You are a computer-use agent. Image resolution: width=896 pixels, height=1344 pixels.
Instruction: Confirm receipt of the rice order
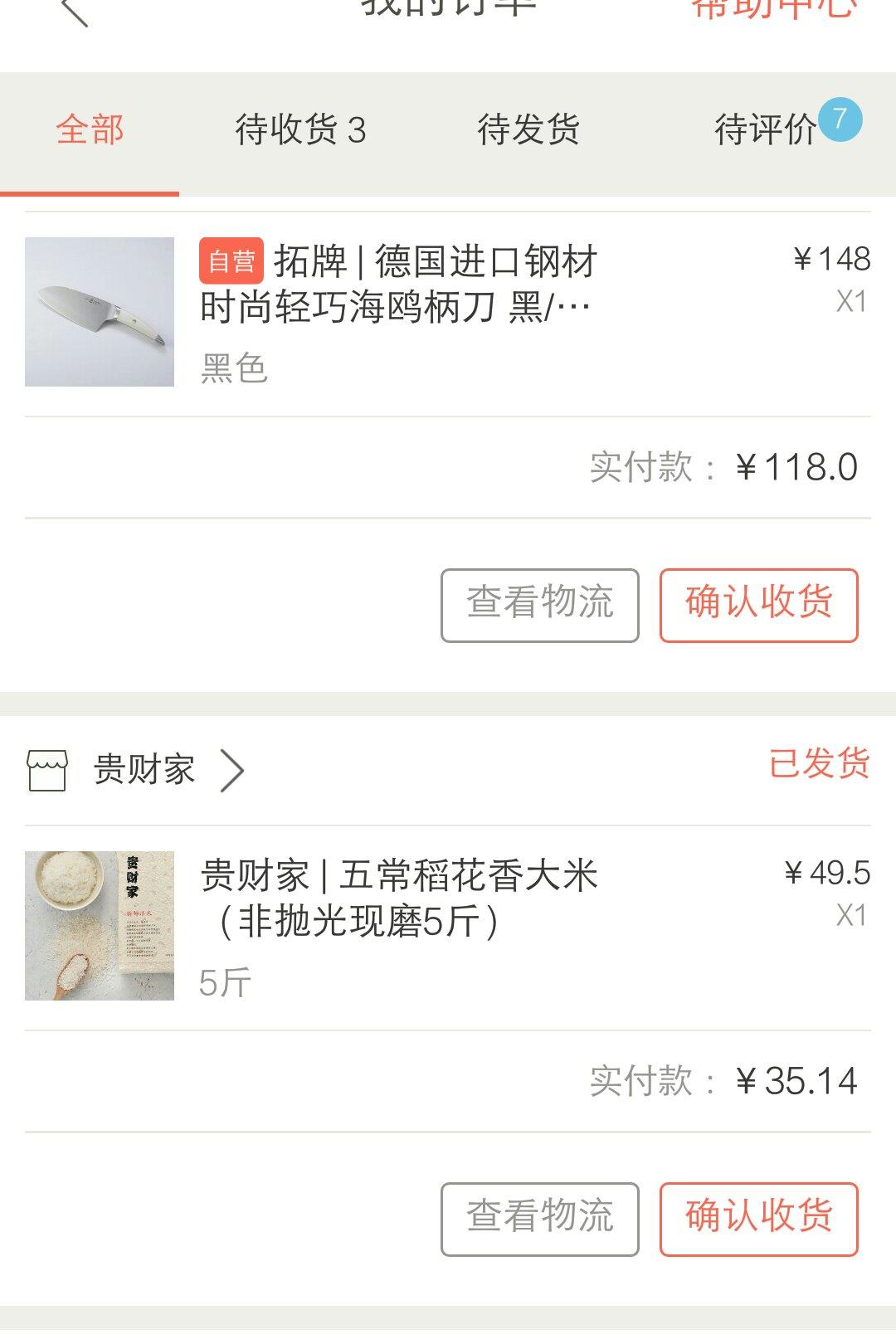coord(758,1219)
